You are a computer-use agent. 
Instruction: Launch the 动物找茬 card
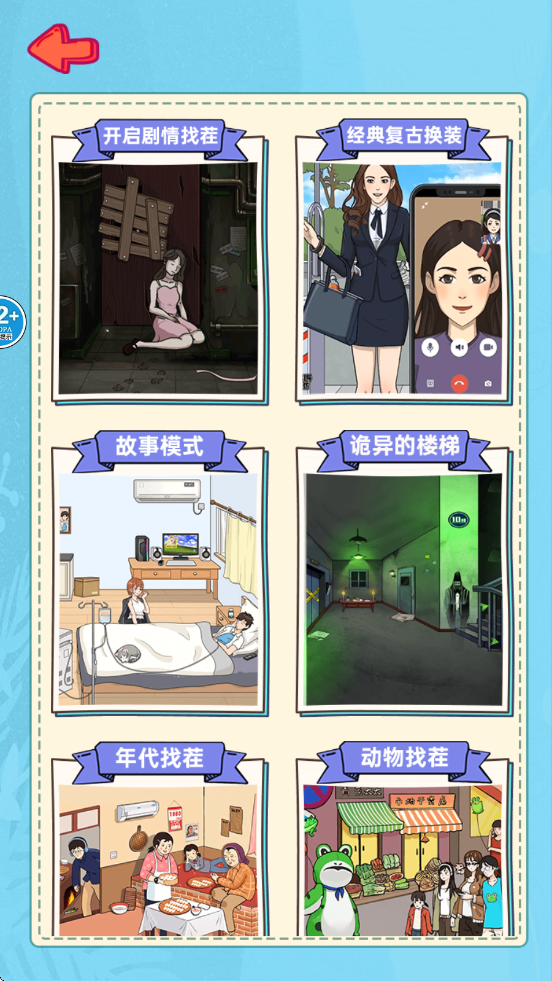pyautogui.click(x=403, y=840)
